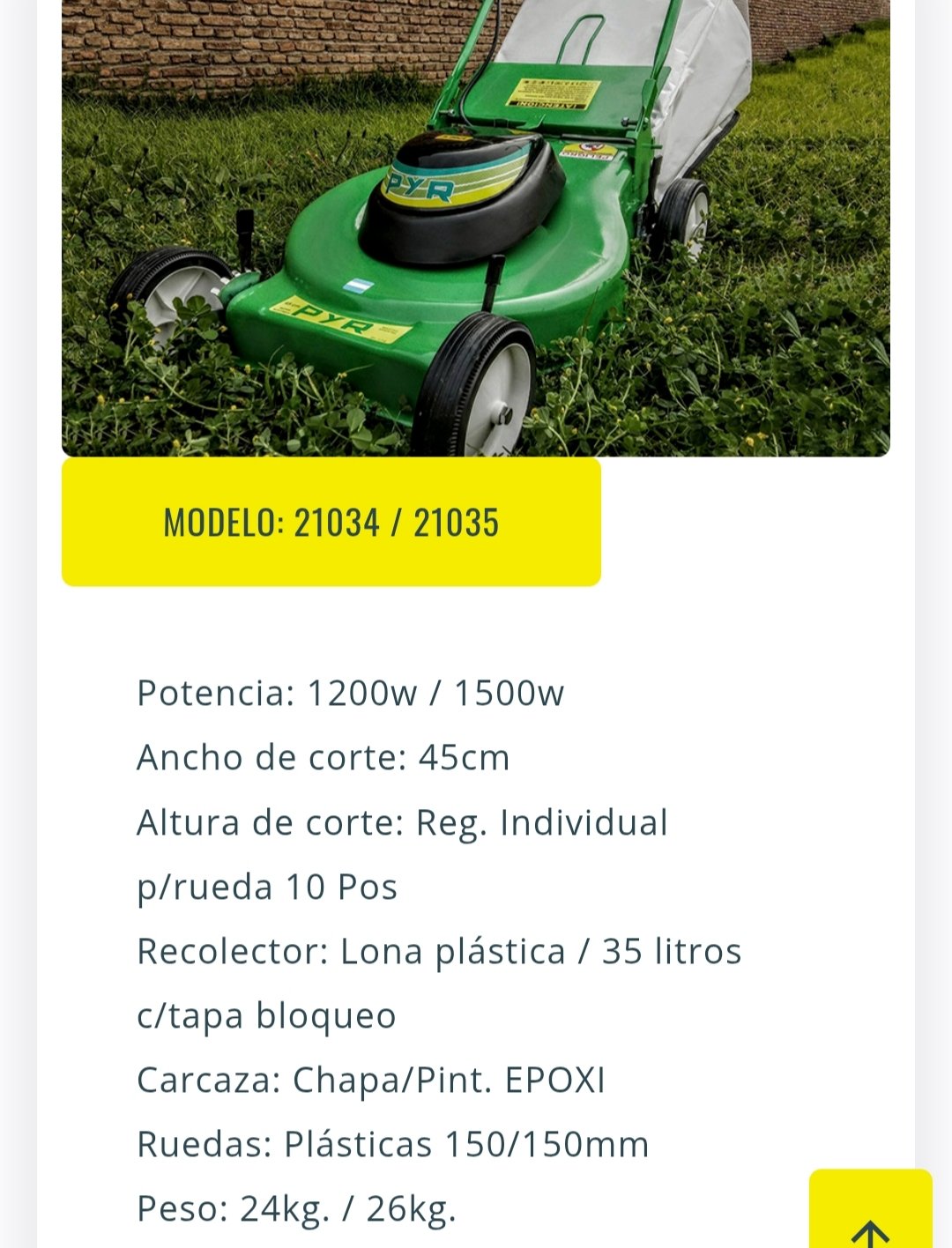Click the upward arrow inside the yellow button

[x=872, y=1227]
